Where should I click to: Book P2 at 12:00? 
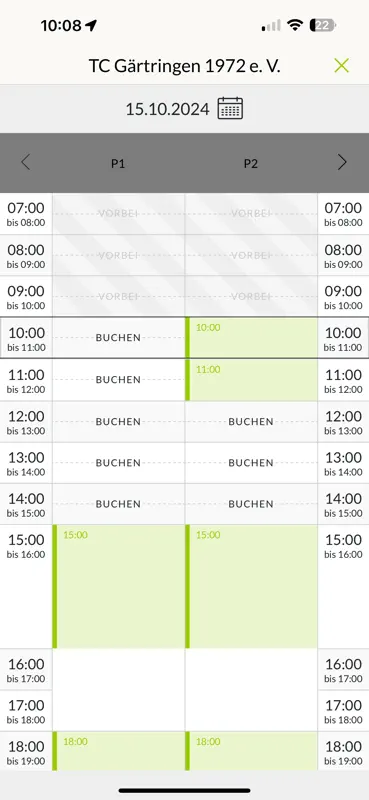(251, 421)
